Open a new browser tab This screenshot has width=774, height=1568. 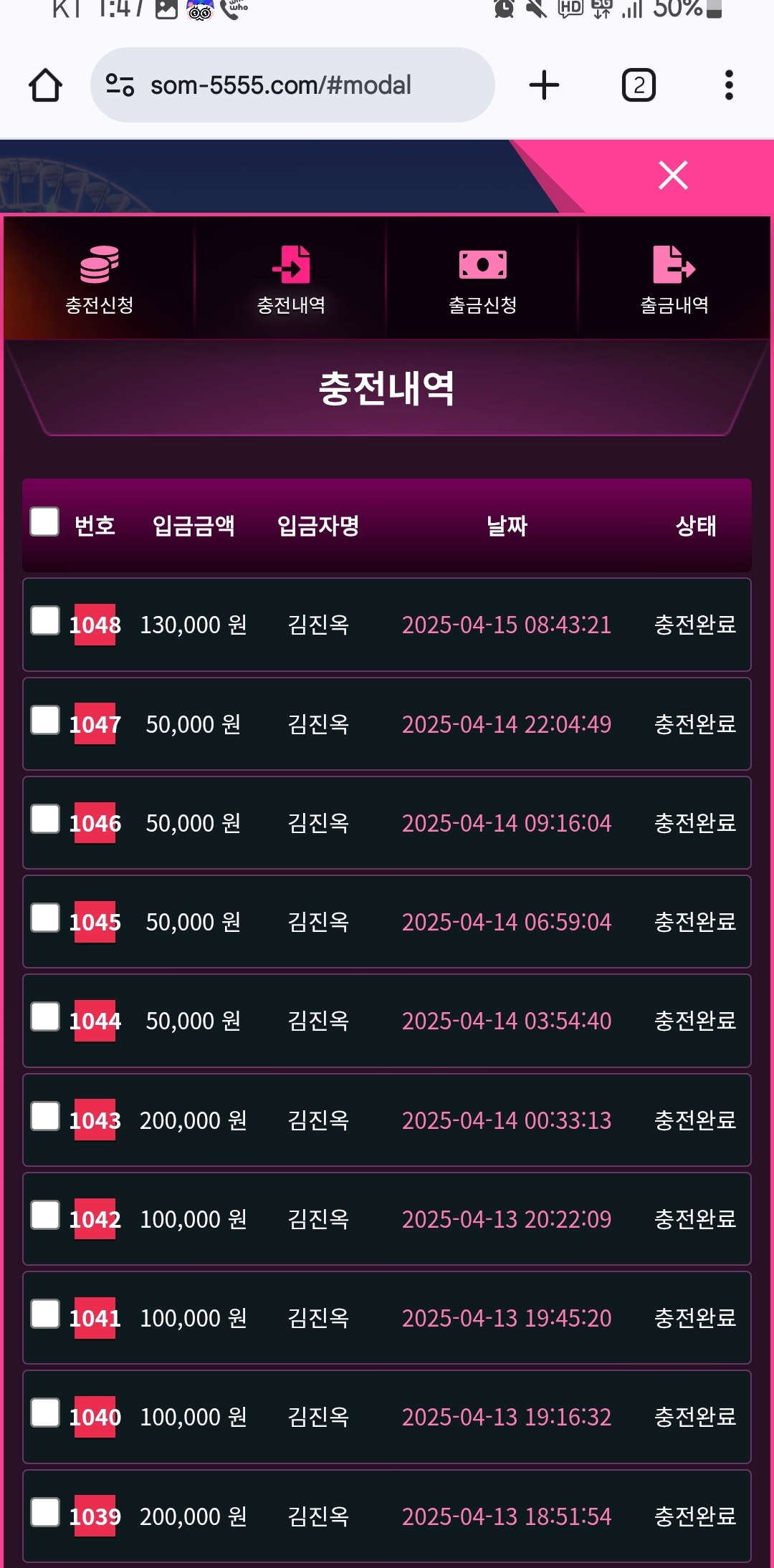click(544, 85)
